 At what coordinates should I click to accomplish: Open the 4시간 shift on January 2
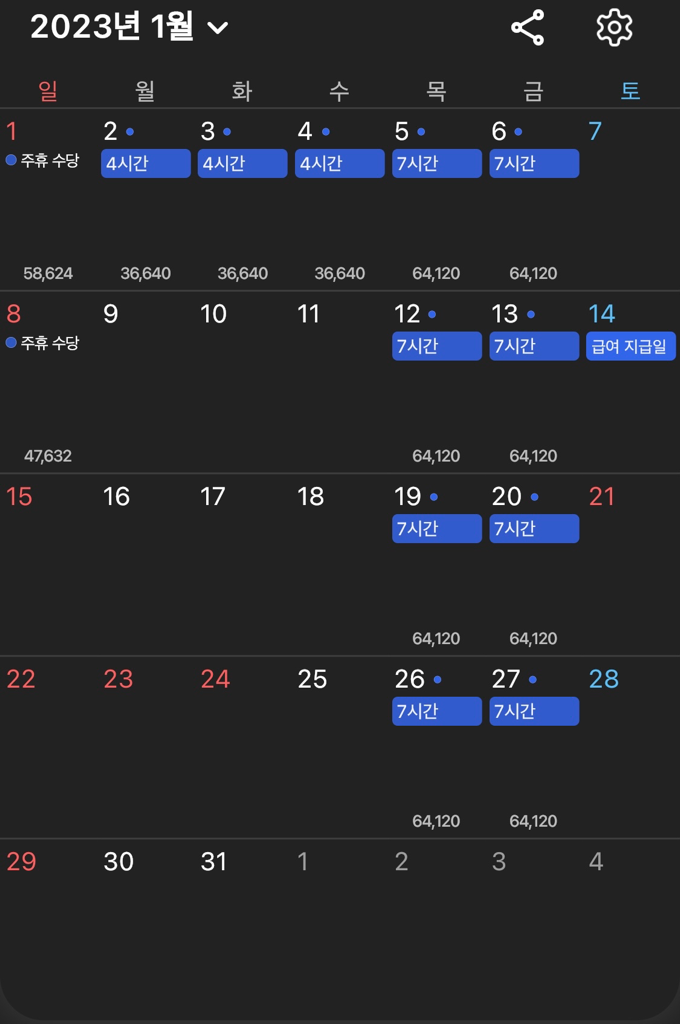[145, 163]
